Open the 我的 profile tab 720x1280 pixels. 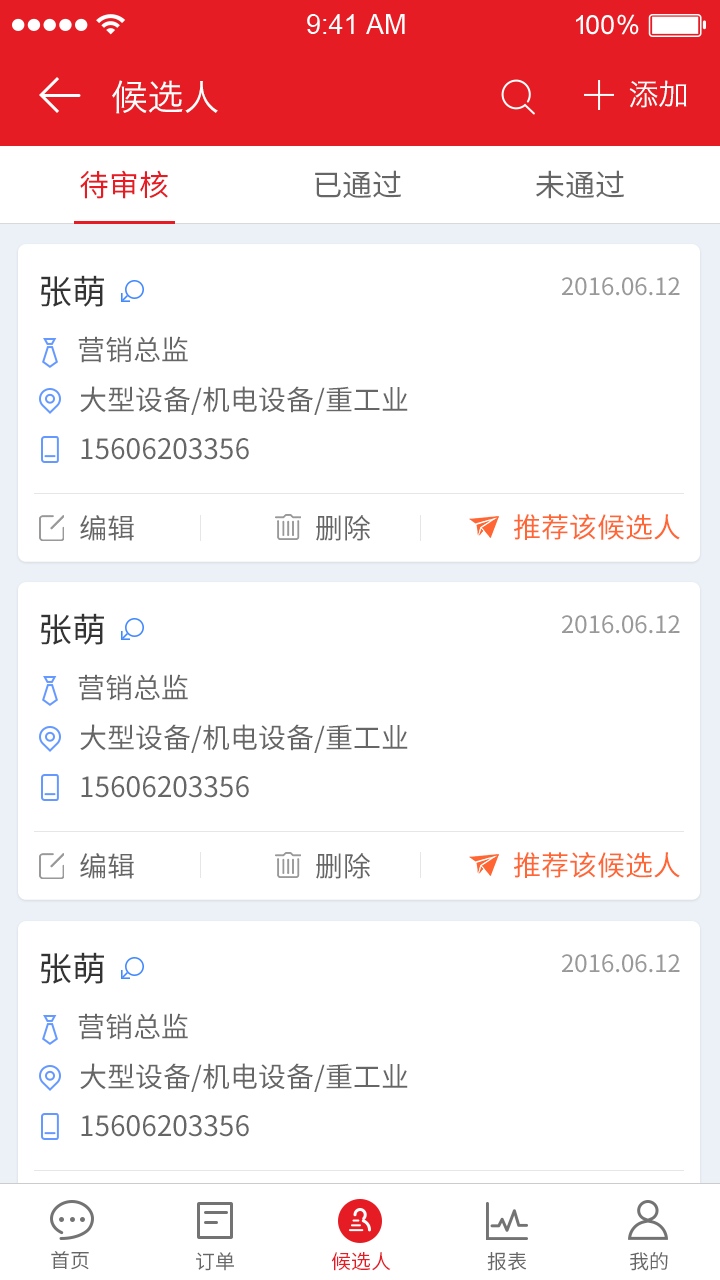(648, 1234)
